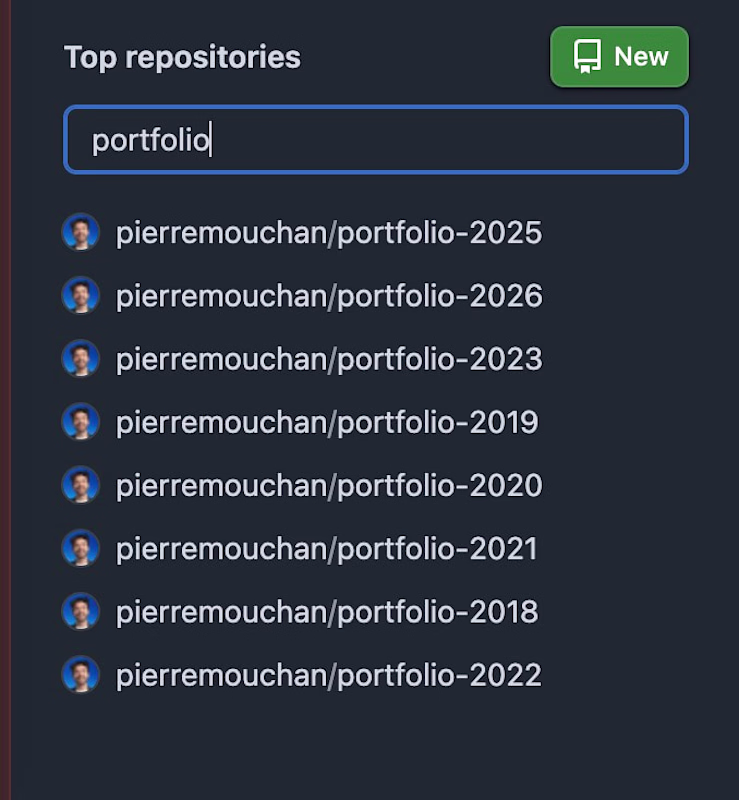Select the pierremouchan/portfolio-2023 result
This screenshot has width=739, height=800.
pyautogui.click(x=328, y=359)
